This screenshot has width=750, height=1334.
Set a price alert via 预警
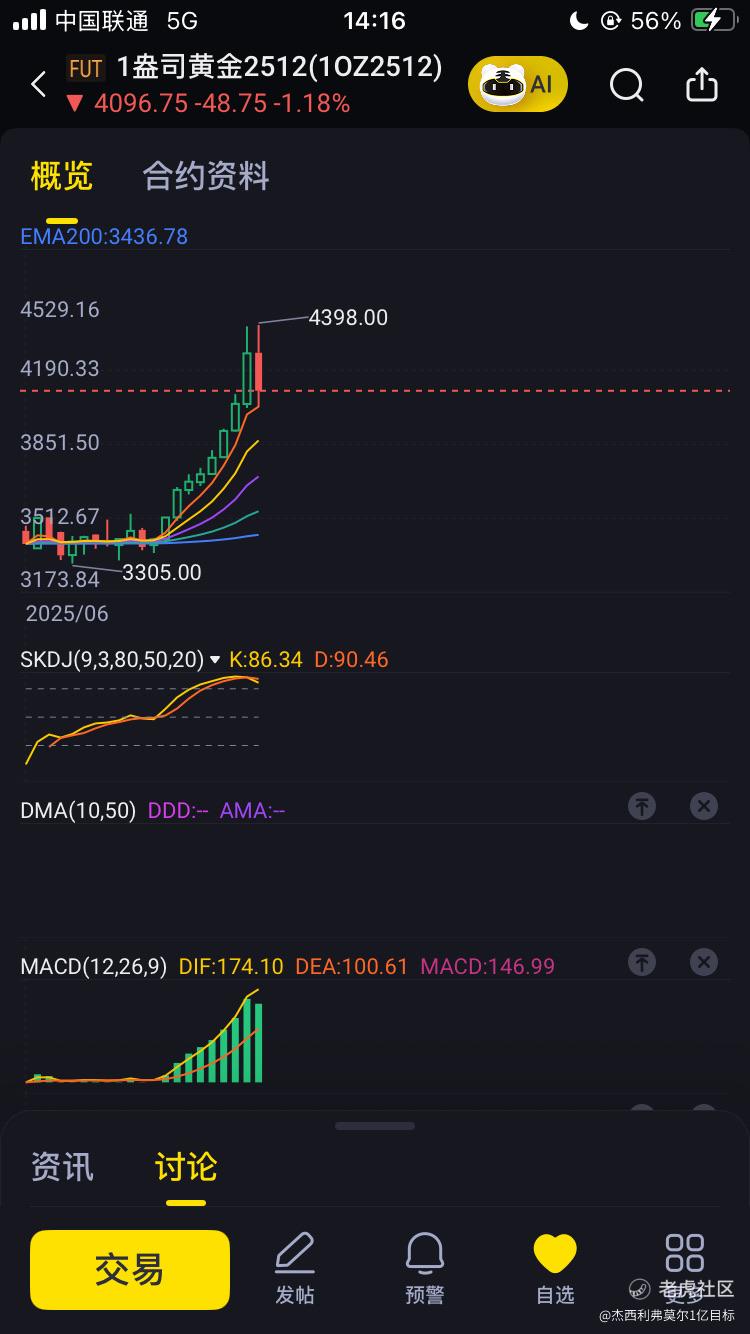(x=425, y=1270)
